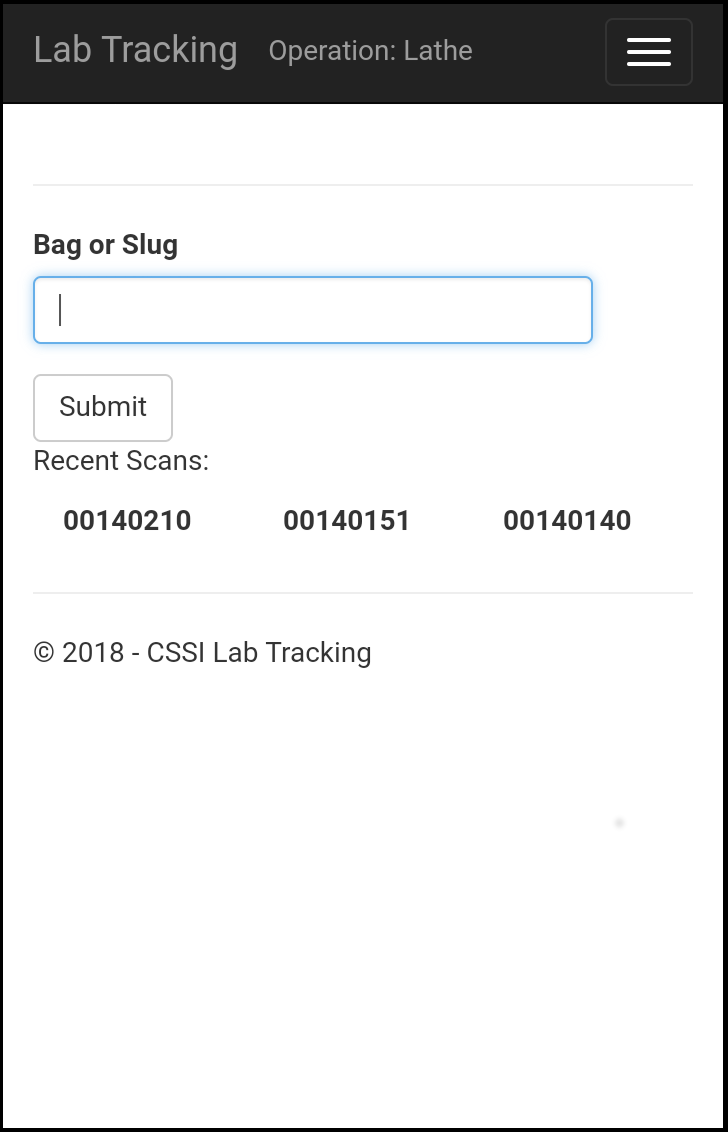Click the CSSI Lab Tracking copyright text
The image size is (728, 1132).
click(x=203, y=652)
